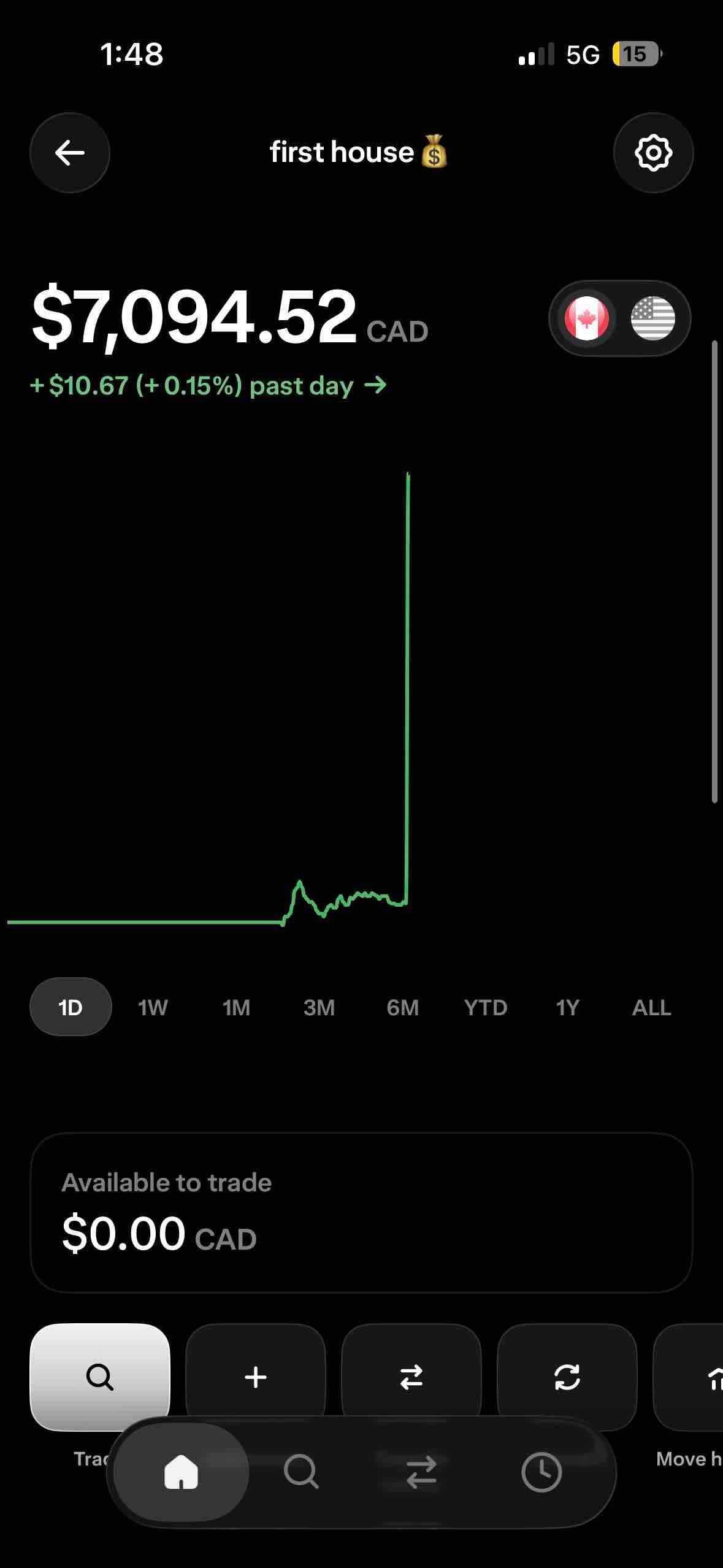
Task: Select the 1M chart range
Action: (236, 1007)
